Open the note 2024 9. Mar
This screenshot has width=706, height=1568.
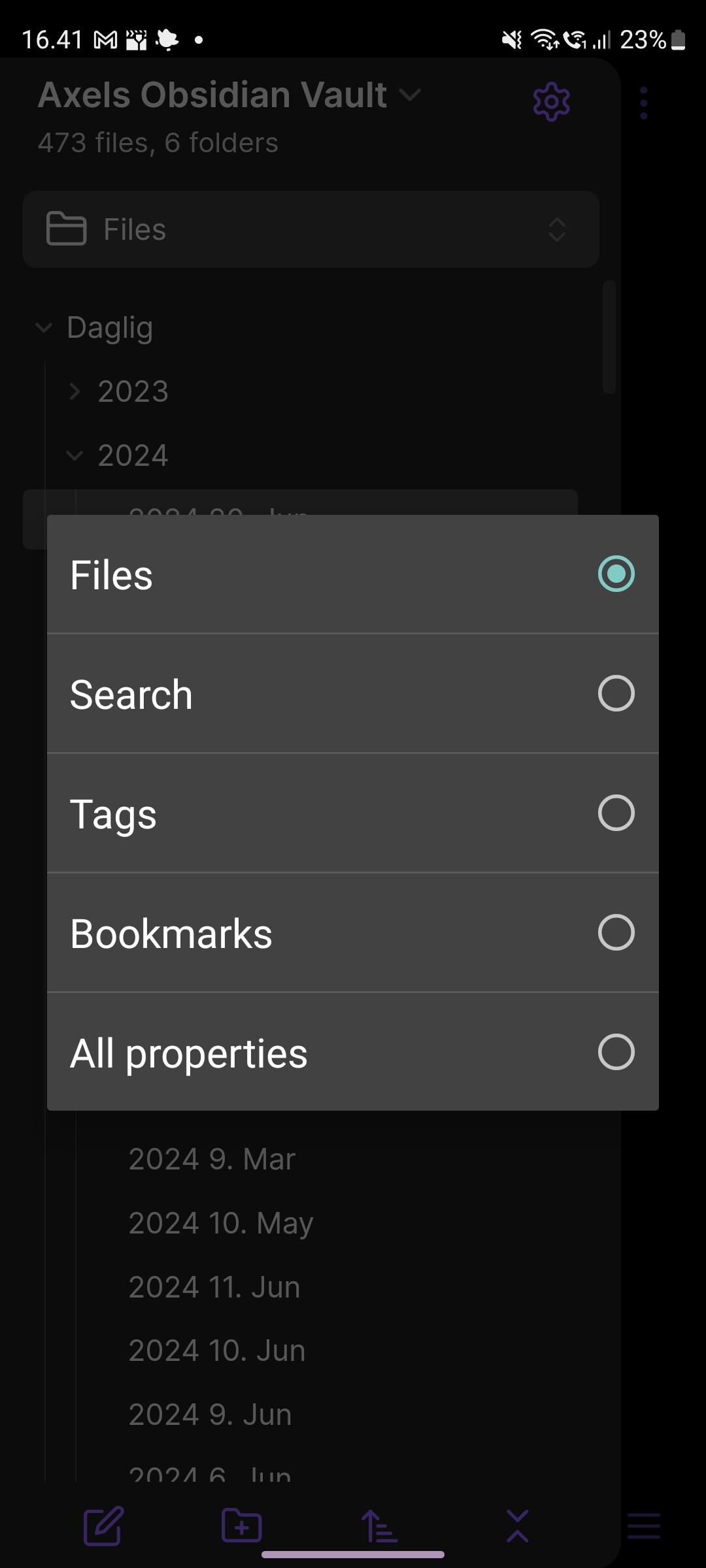click(212, 1158)
